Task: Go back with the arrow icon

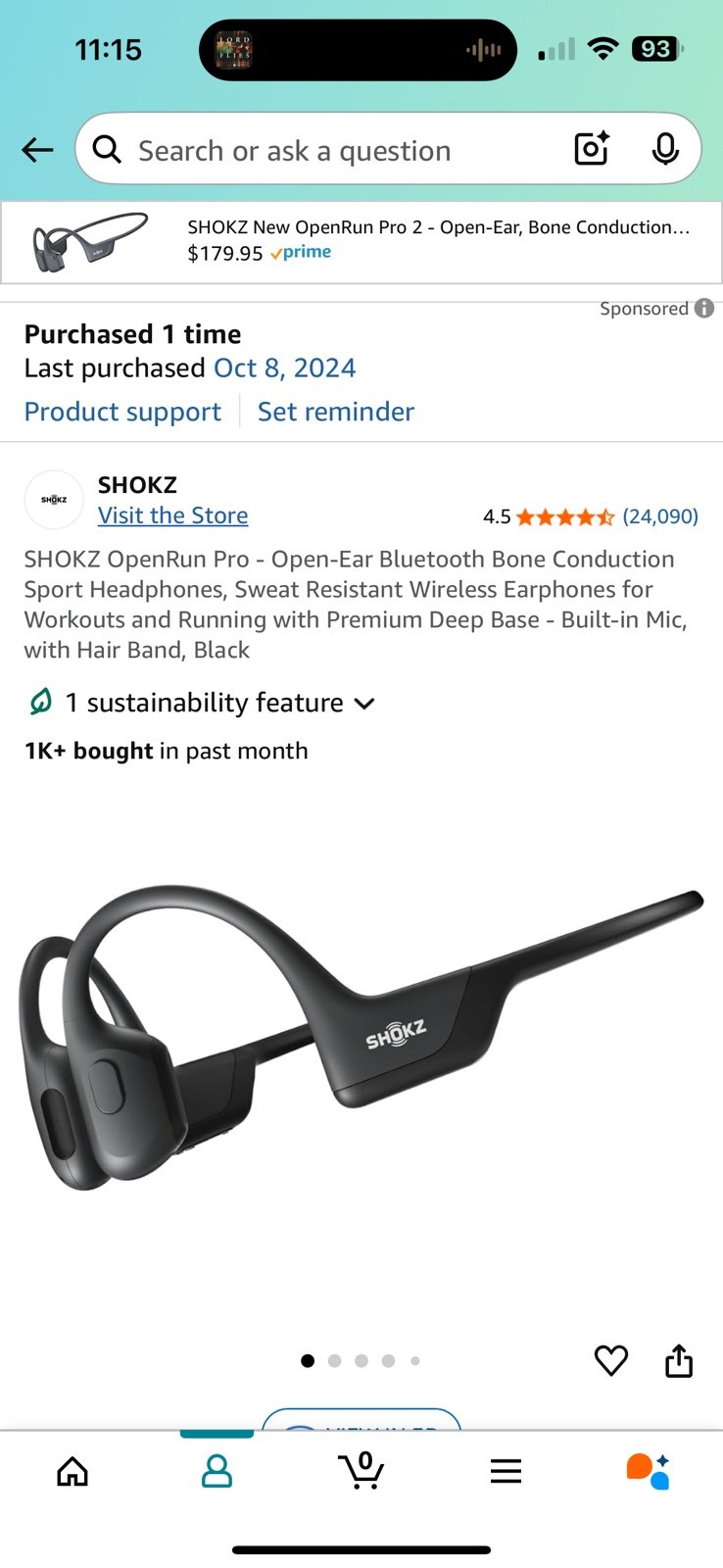Action: coord(37,150)
